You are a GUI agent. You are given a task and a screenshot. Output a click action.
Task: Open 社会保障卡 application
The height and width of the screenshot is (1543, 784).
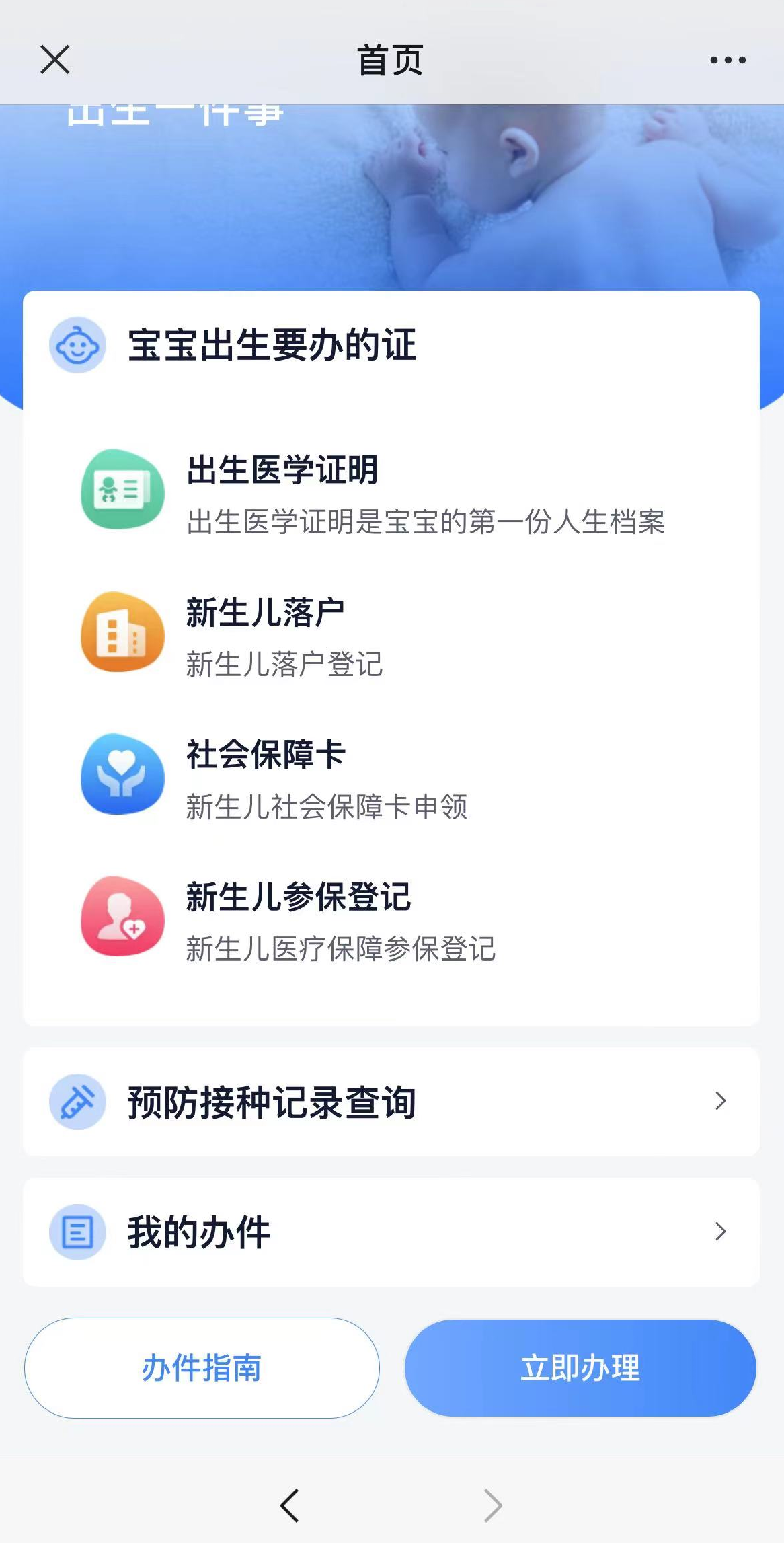266,755
